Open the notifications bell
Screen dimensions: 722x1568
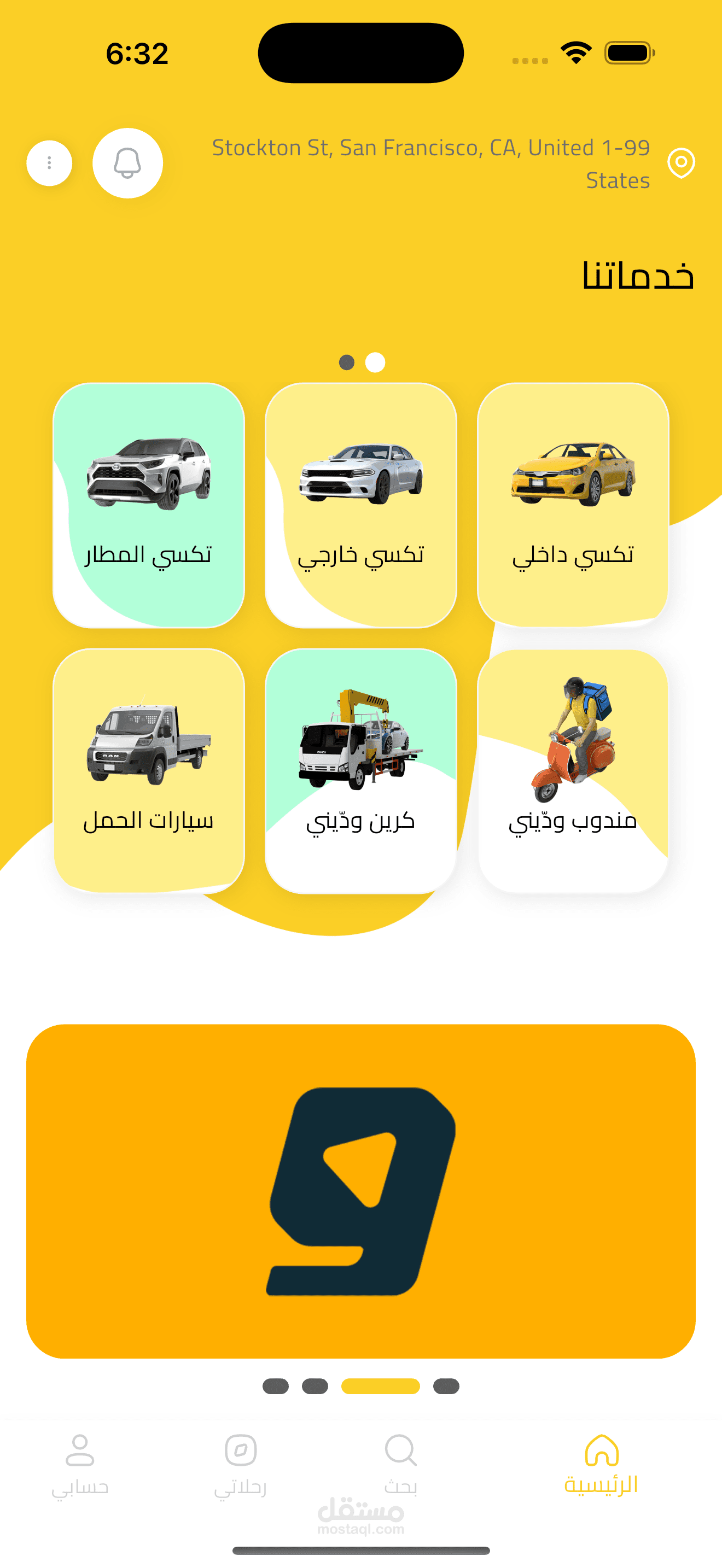pyautogui.click(x=127, y=163)
